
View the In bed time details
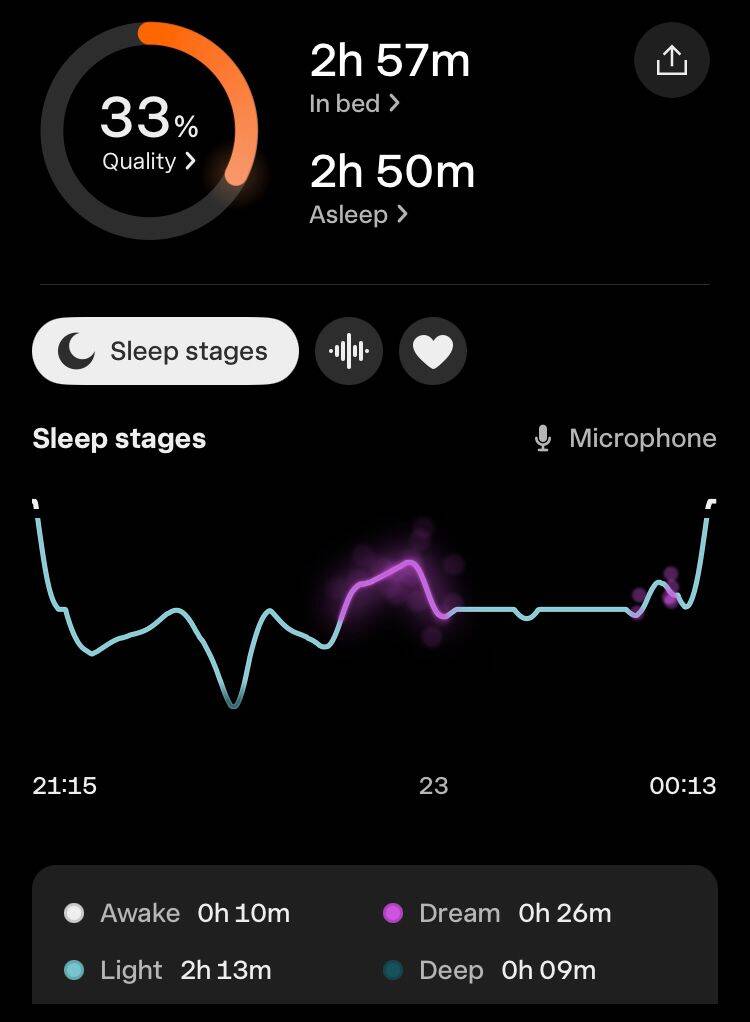pyautogui.click(x=354, y=103)
